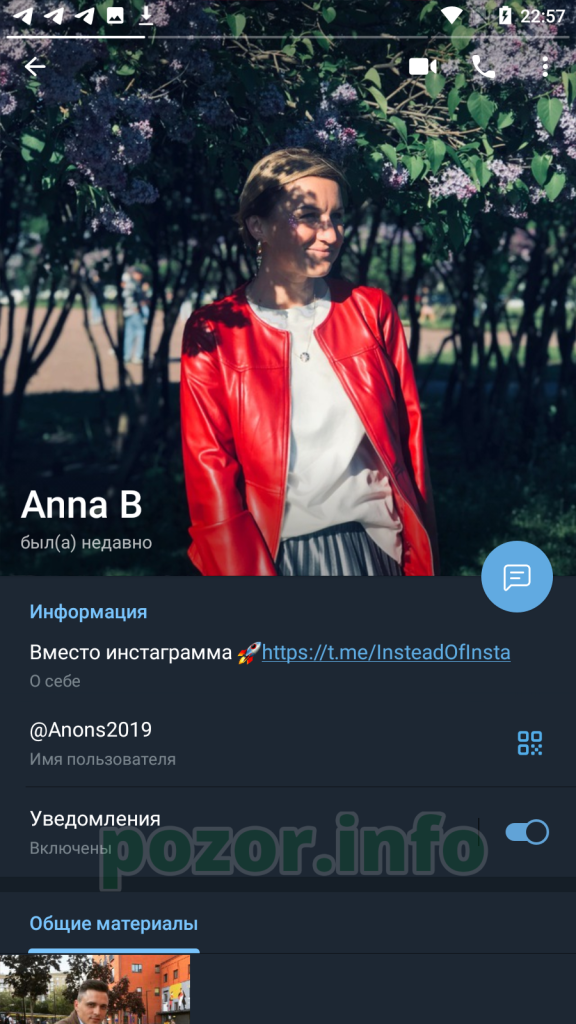Image resolution: width=576 pixels, height=1024 pixels.
Task: Show the QR code for @Anons2019
Action: coord(530,743)
